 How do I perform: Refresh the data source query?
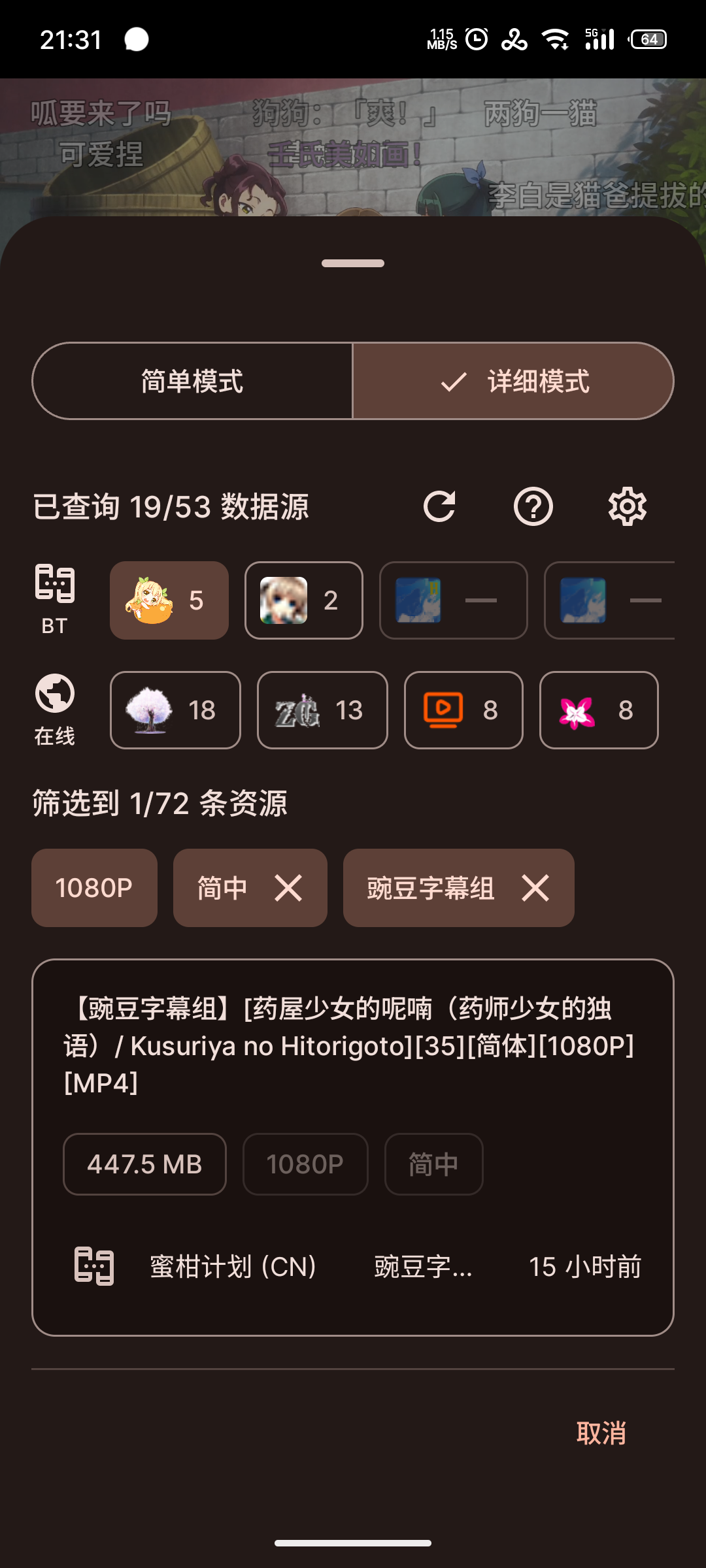coord(439,506)
